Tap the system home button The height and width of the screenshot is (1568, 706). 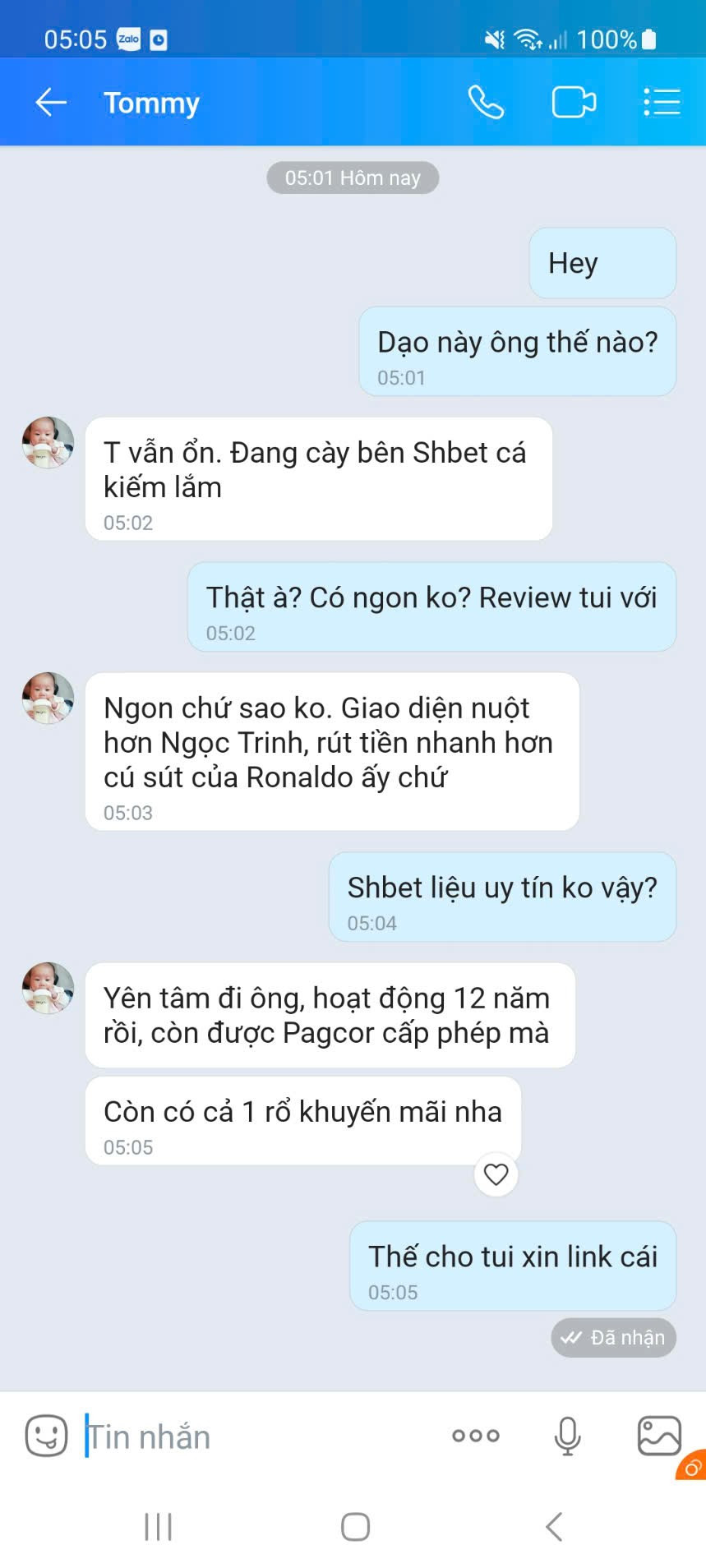coord(355,1527)
